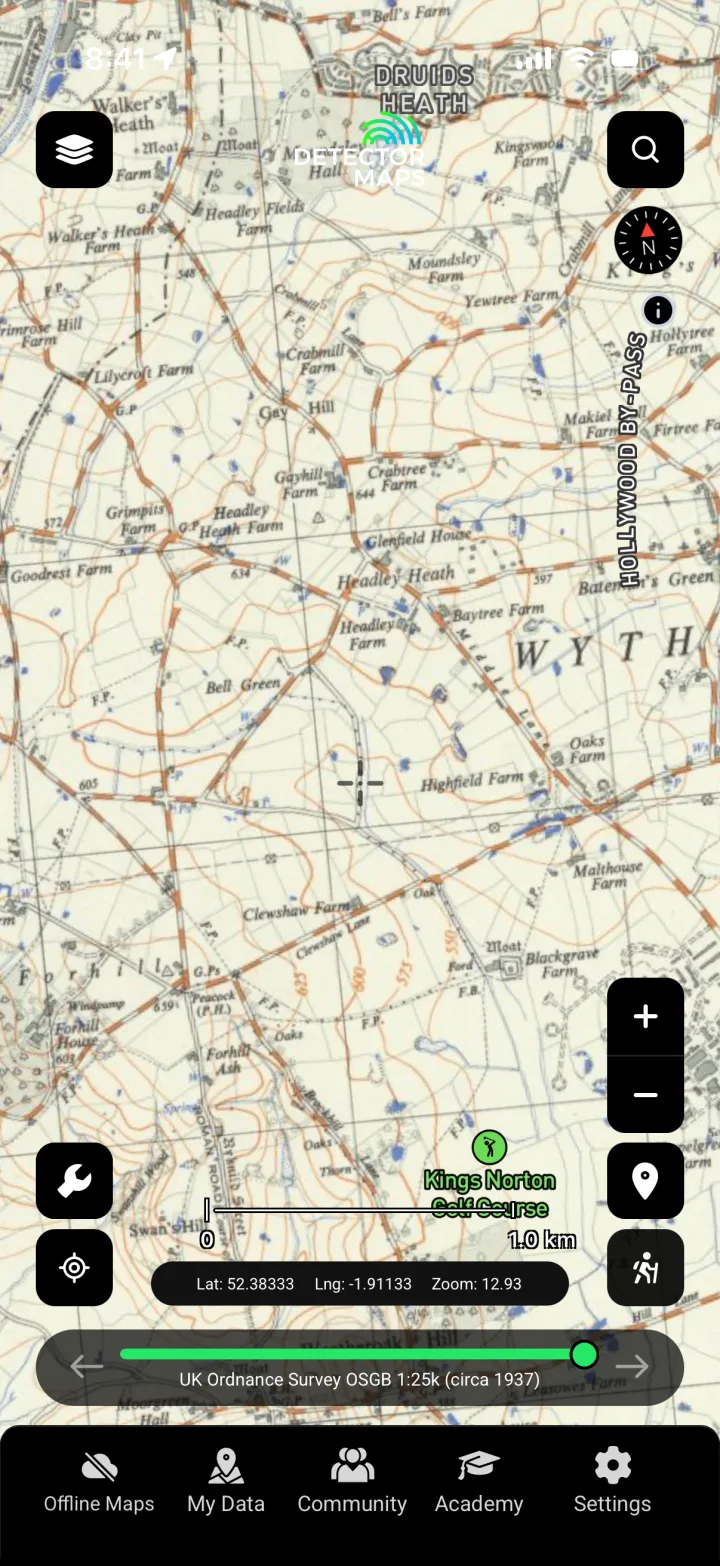The width and height of the screenshot is (720, 1566).
Task: Open the map layers button
Action: 74,149
